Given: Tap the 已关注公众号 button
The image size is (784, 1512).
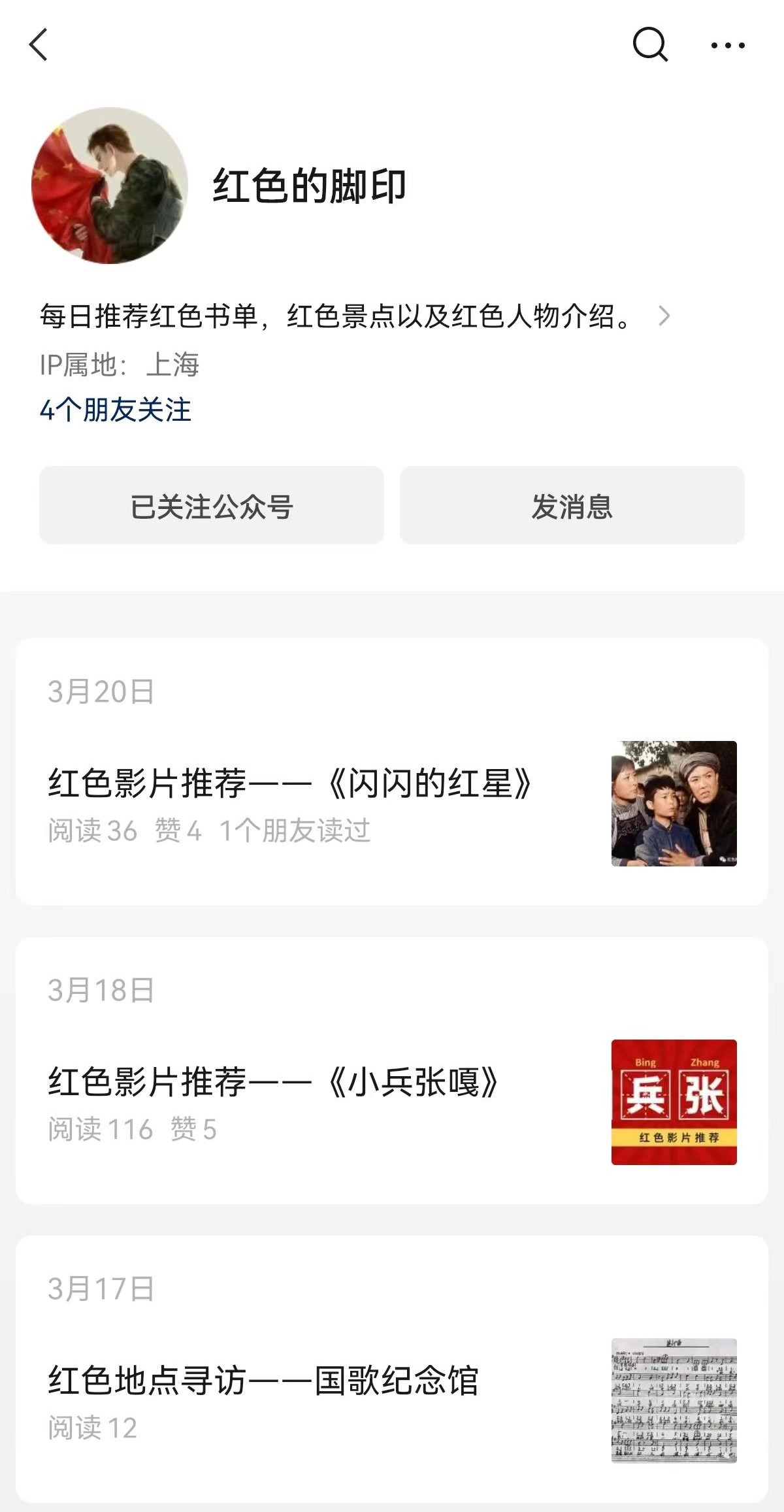Looking at the screenshot, I should 212,506.
